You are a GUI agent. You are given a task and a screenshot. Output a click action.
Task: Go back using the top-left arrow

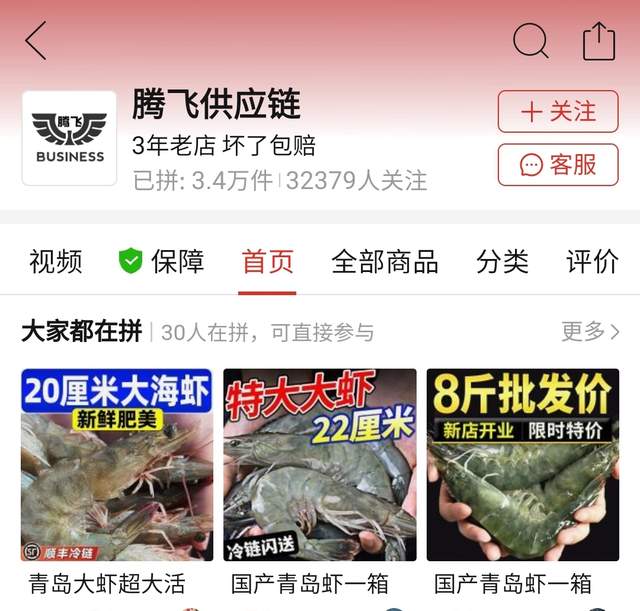coord(36,41)
